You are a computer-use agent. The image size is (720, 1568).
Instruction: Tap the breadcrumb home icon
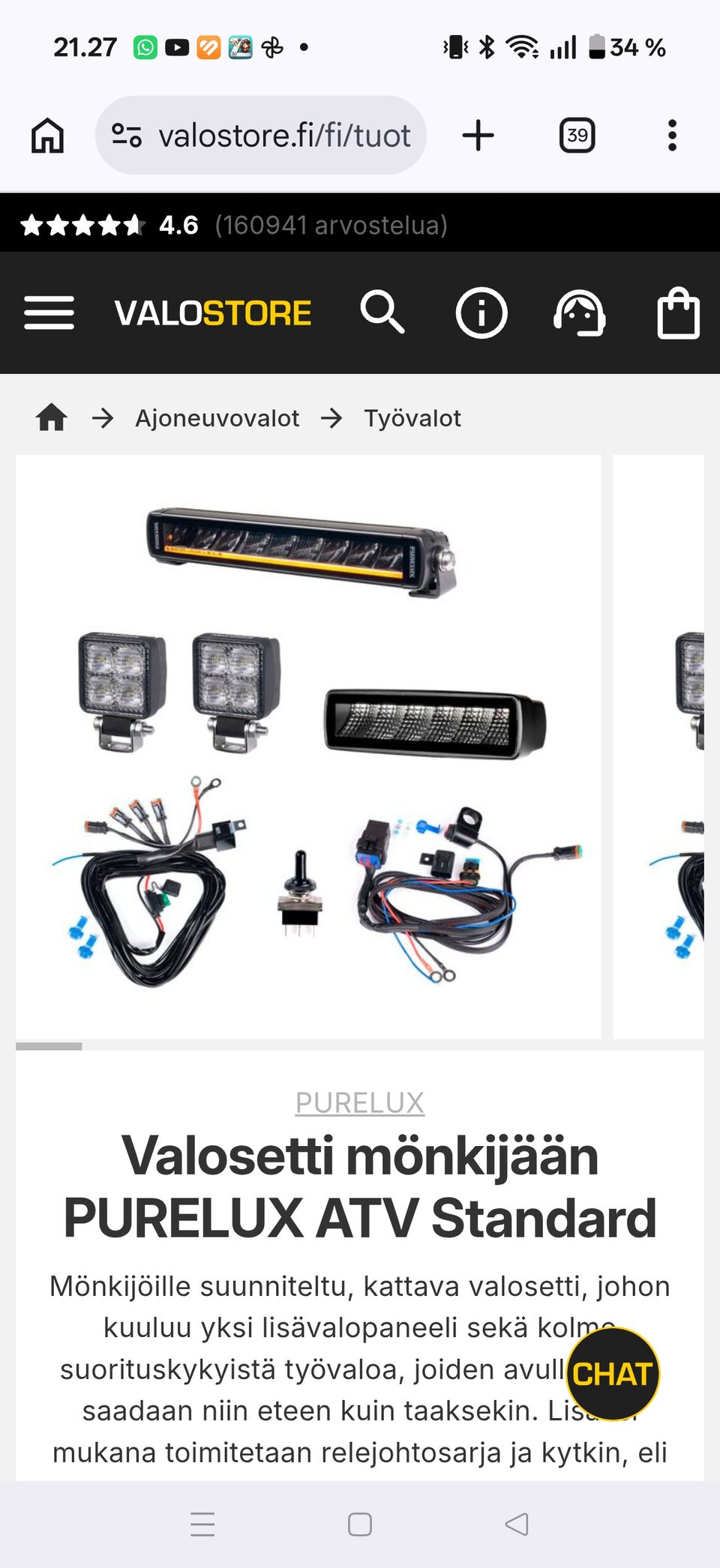point(52,417)
